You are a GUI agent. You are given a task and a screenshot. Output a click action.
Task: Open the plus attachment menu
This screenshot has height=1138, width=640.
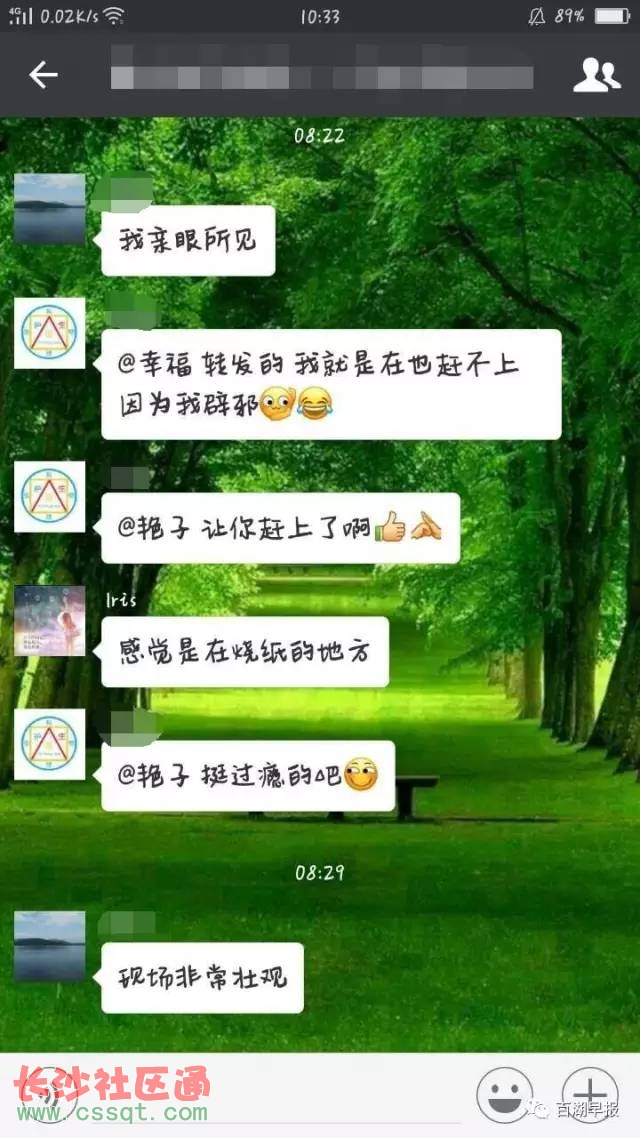[590, 1094]
